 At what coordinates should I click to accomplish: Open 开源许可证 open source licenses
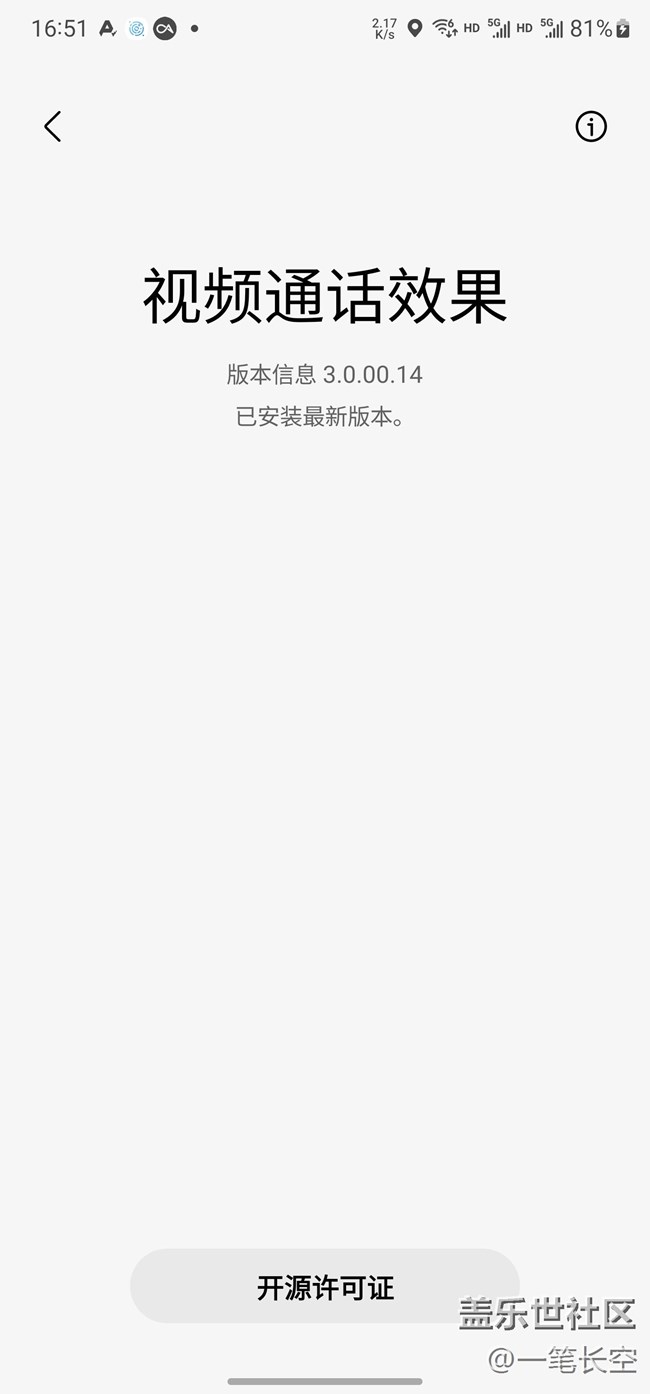coord(325,1287)
